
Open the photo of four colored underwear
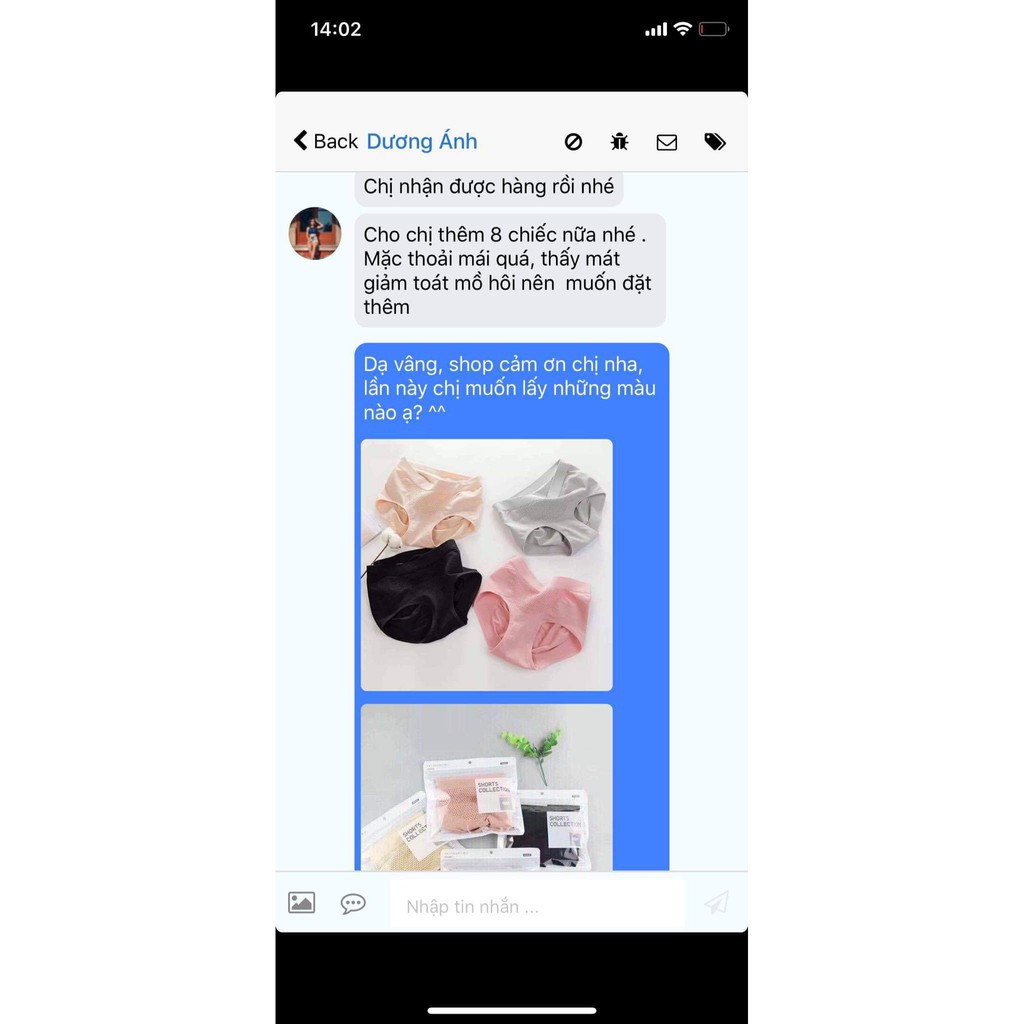[x=486, y=565]
